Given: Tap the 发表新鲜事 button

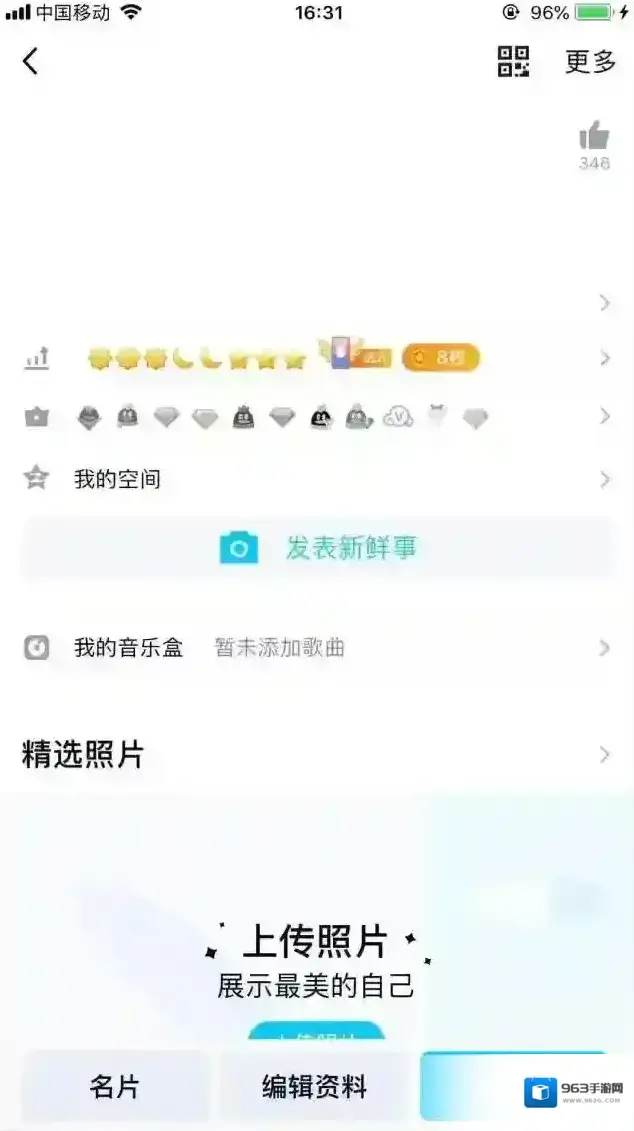Looking at the screenshot, I should coord(317,548).
